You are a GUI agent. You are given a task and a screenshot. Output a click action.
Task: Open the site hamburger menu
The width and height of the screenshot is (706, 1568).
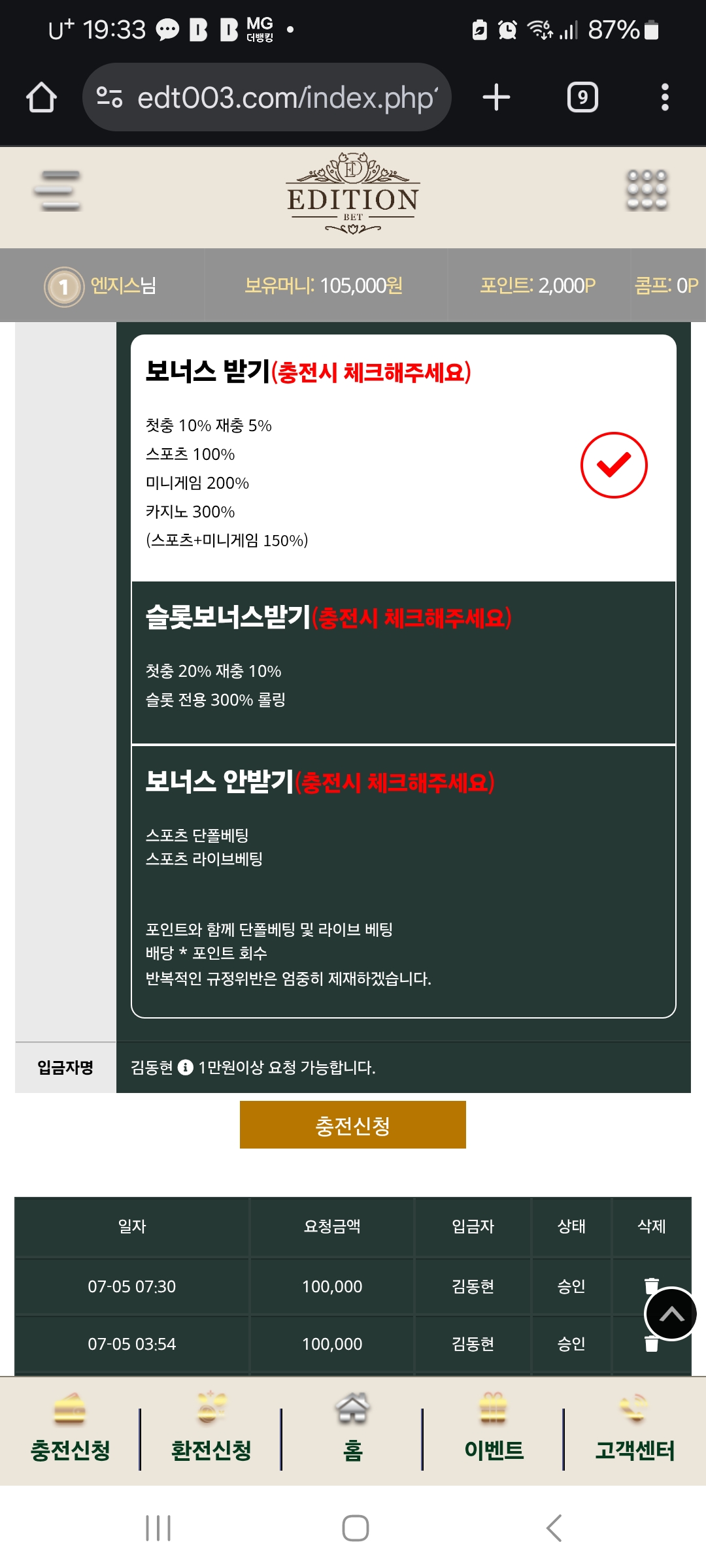[x=57, y=191]
